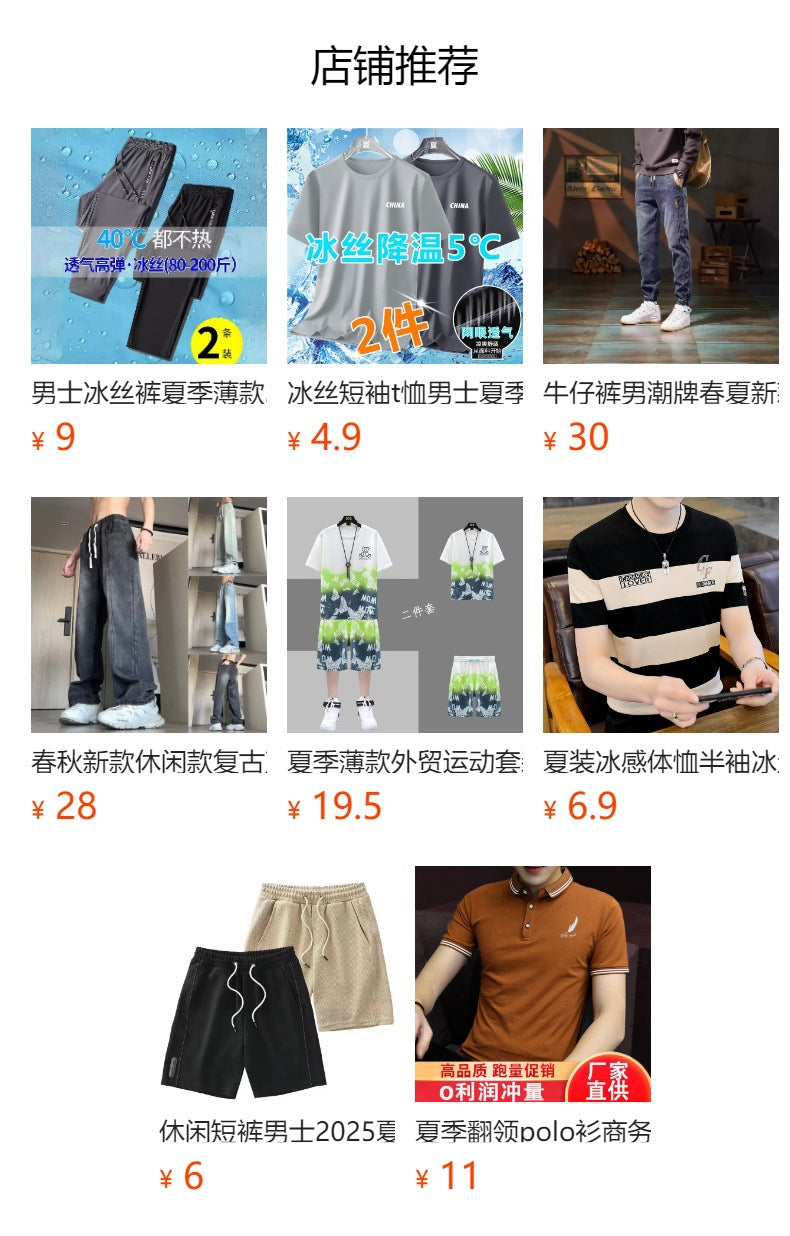Choose the 夏季翻领polo衫商务 product
This screenshot has height=1236, width=790.
(533, 984)
